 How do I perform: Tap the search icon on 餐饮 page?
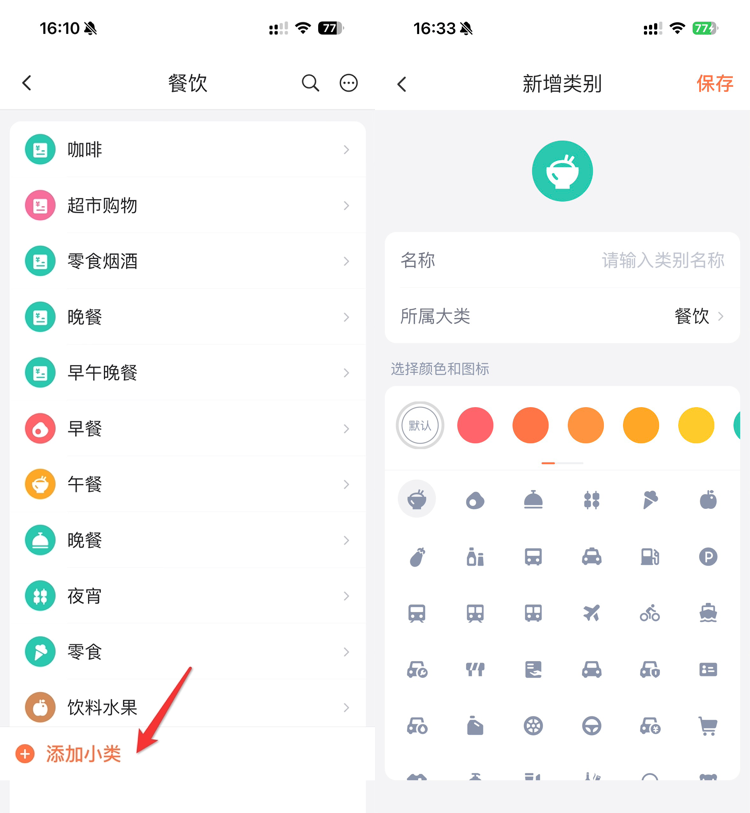click(x=310, y=83)
